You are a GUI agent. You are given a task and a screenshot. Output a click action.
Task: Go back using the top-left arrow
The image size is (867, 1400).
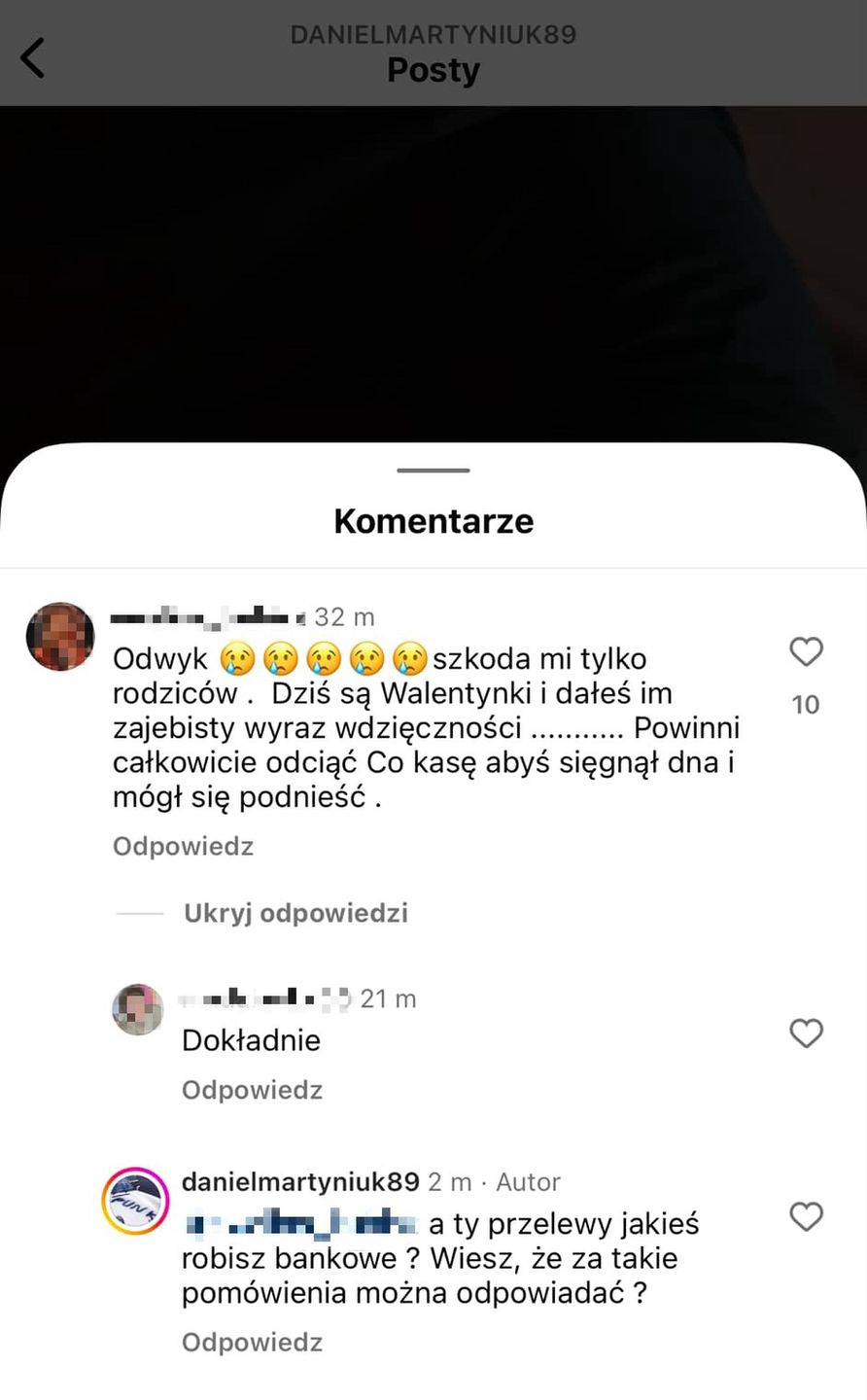click(33, 58)
